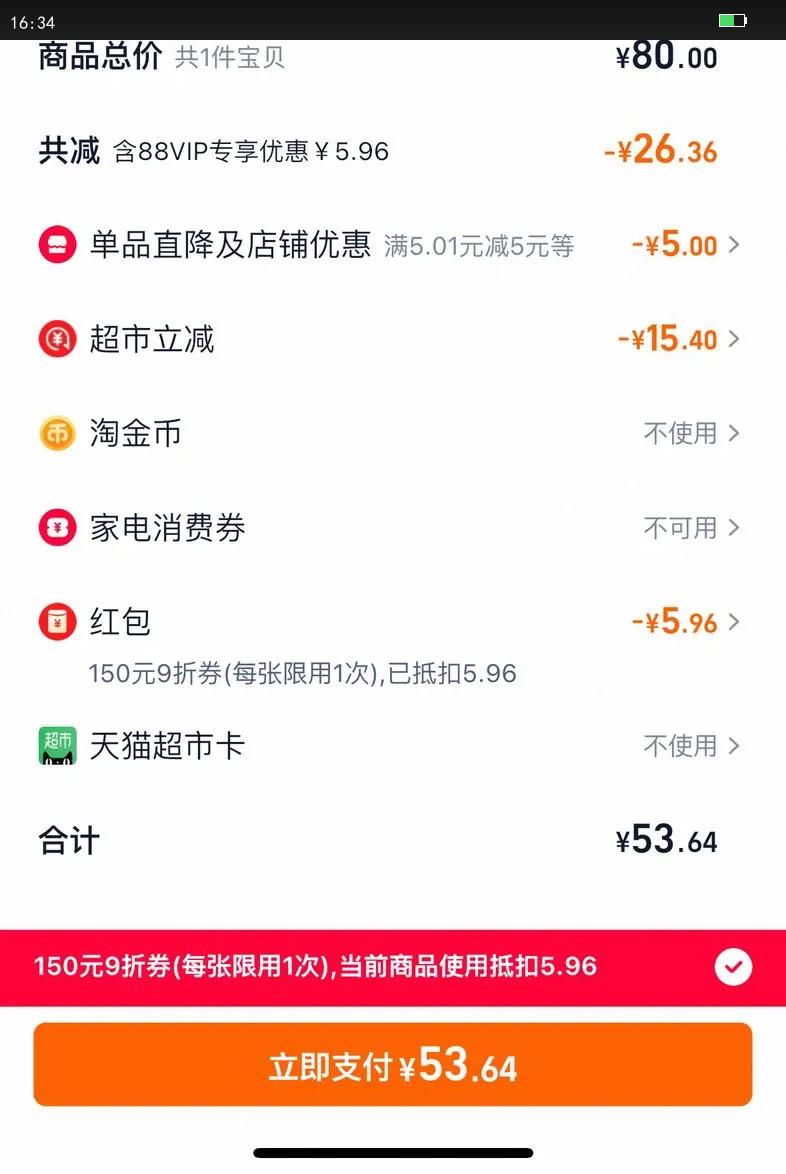786x1174 pixels.
Task: Uncheck the 150元9折券 coupon checkmark
Action: coord(733,967)
